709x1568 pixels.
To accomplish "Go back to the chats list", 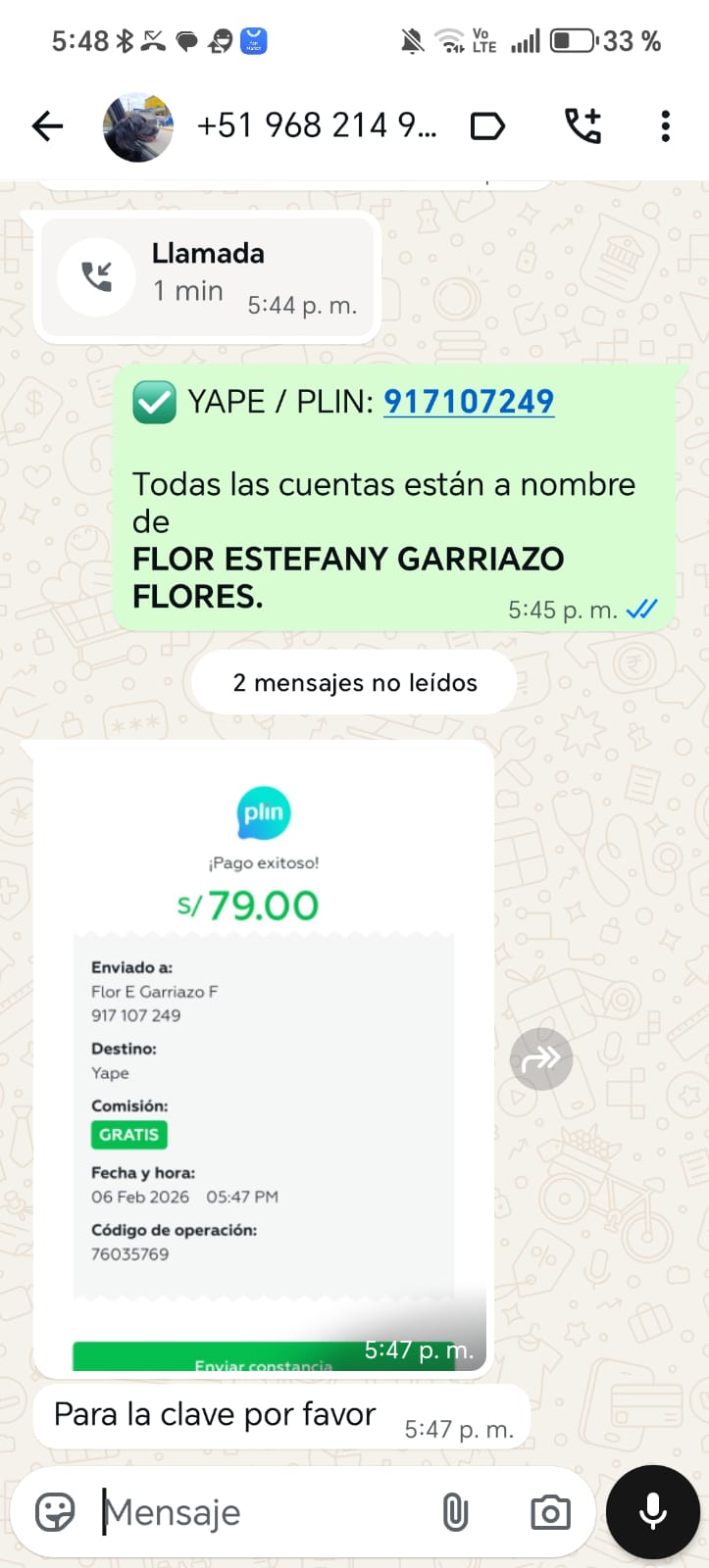I will click(47, 126).
